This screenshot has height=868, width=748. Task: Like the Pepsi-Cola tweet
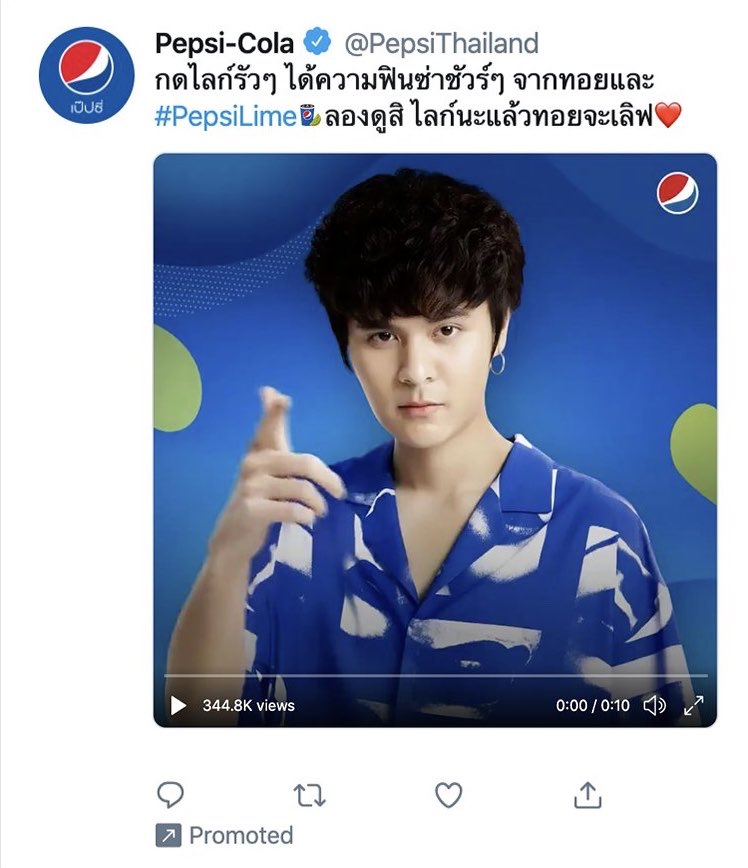pos(449,795)
